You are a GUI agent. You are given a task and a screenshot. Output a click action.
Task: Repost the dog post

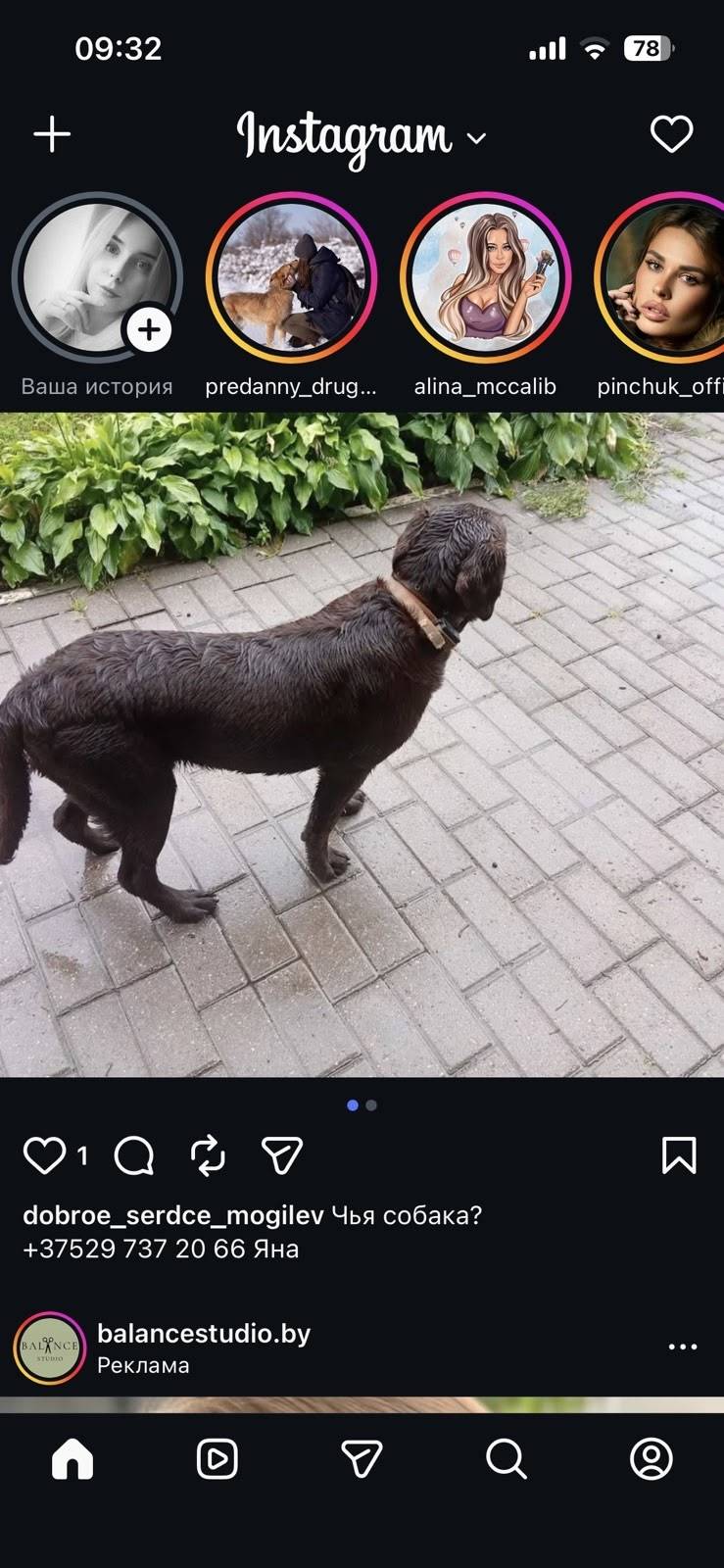(208, 1155)
